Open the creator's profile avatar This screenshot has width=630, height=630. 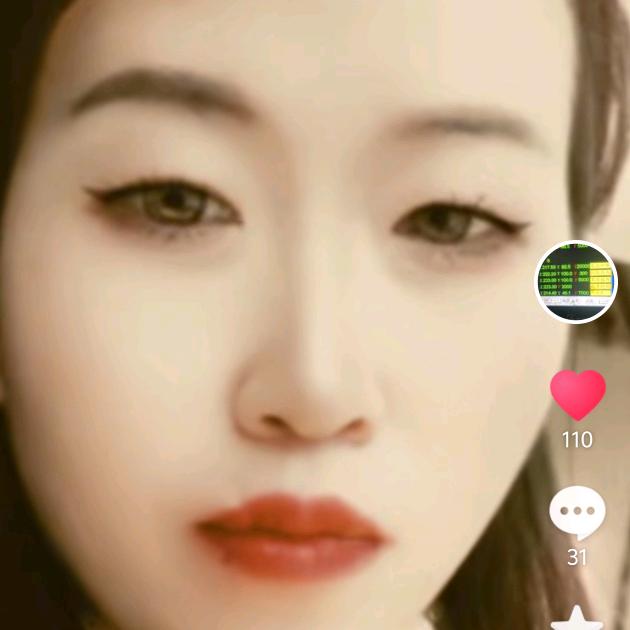[577, 282]
